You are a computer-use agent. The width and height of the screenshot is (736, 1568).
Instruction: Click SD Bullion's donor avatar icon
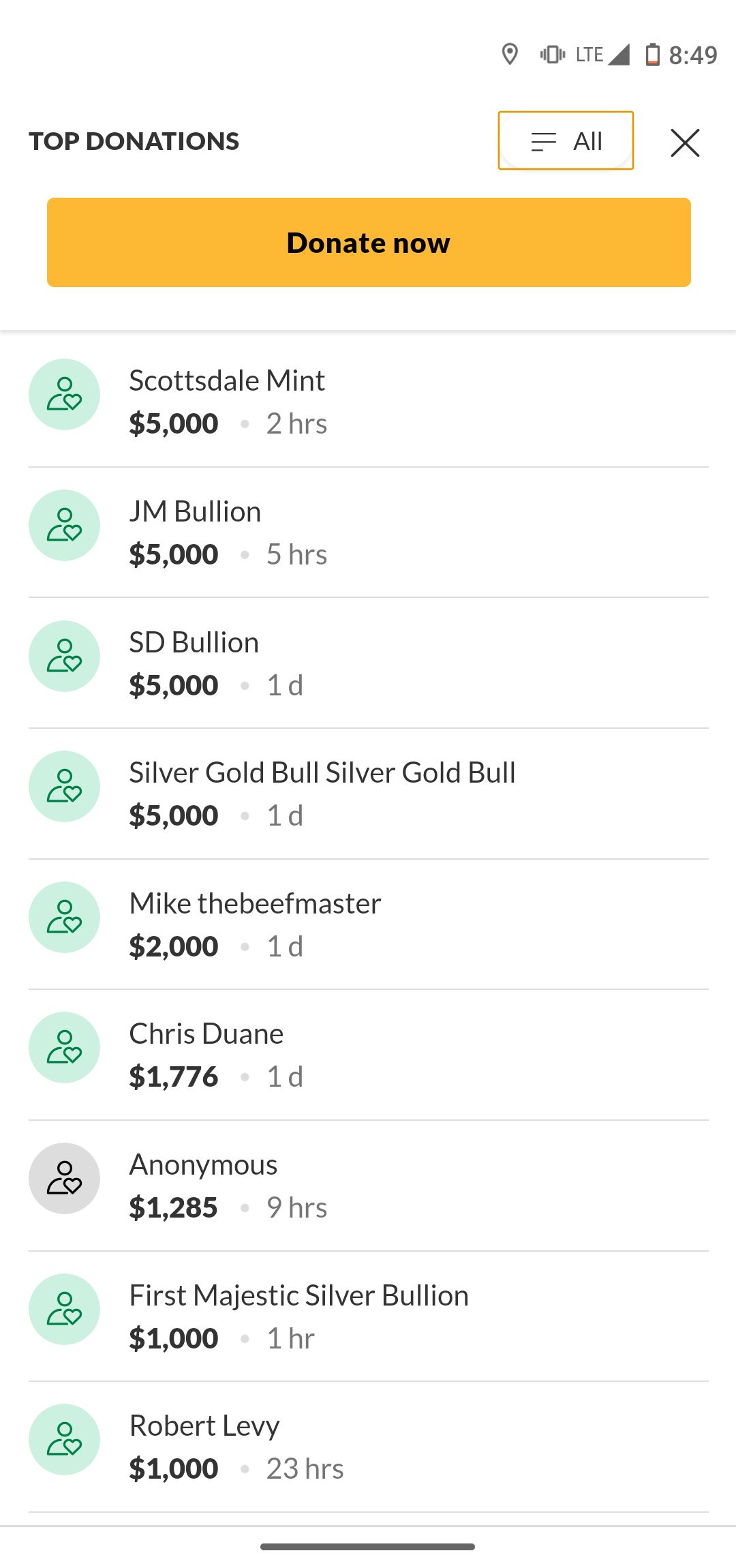[64, 656]
